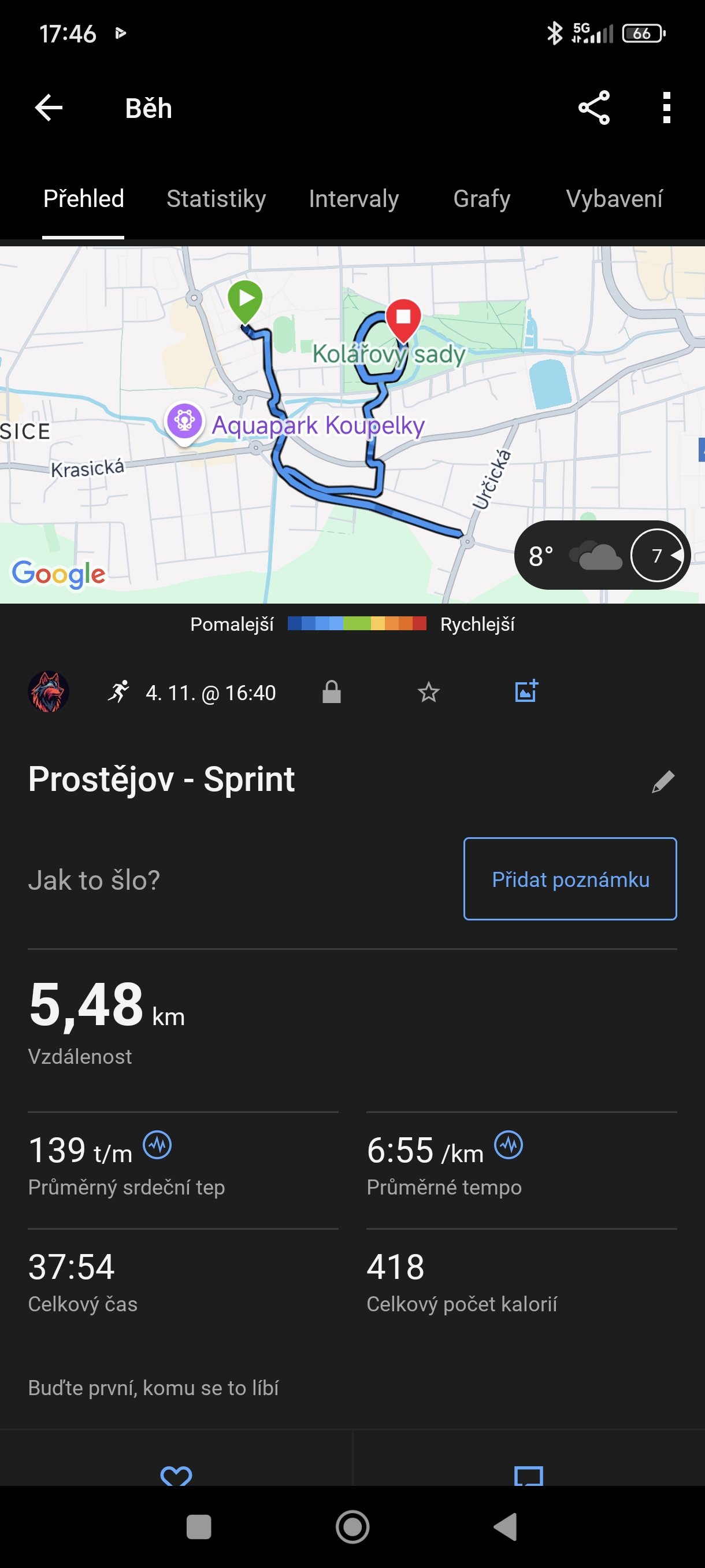The height and width of the screenshot is (1568, 705).
Task: Go back using the arrow in app bar
Action: tap(49, 108)
